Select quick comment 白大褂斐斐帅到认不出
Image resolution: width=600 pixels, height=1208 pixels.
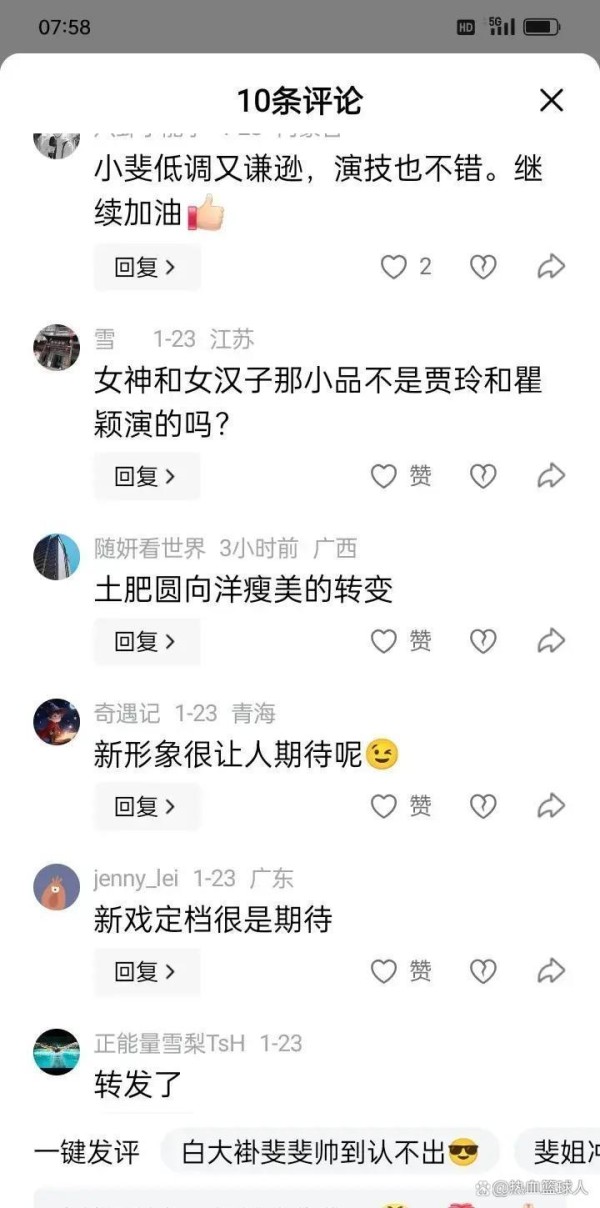330,1152
